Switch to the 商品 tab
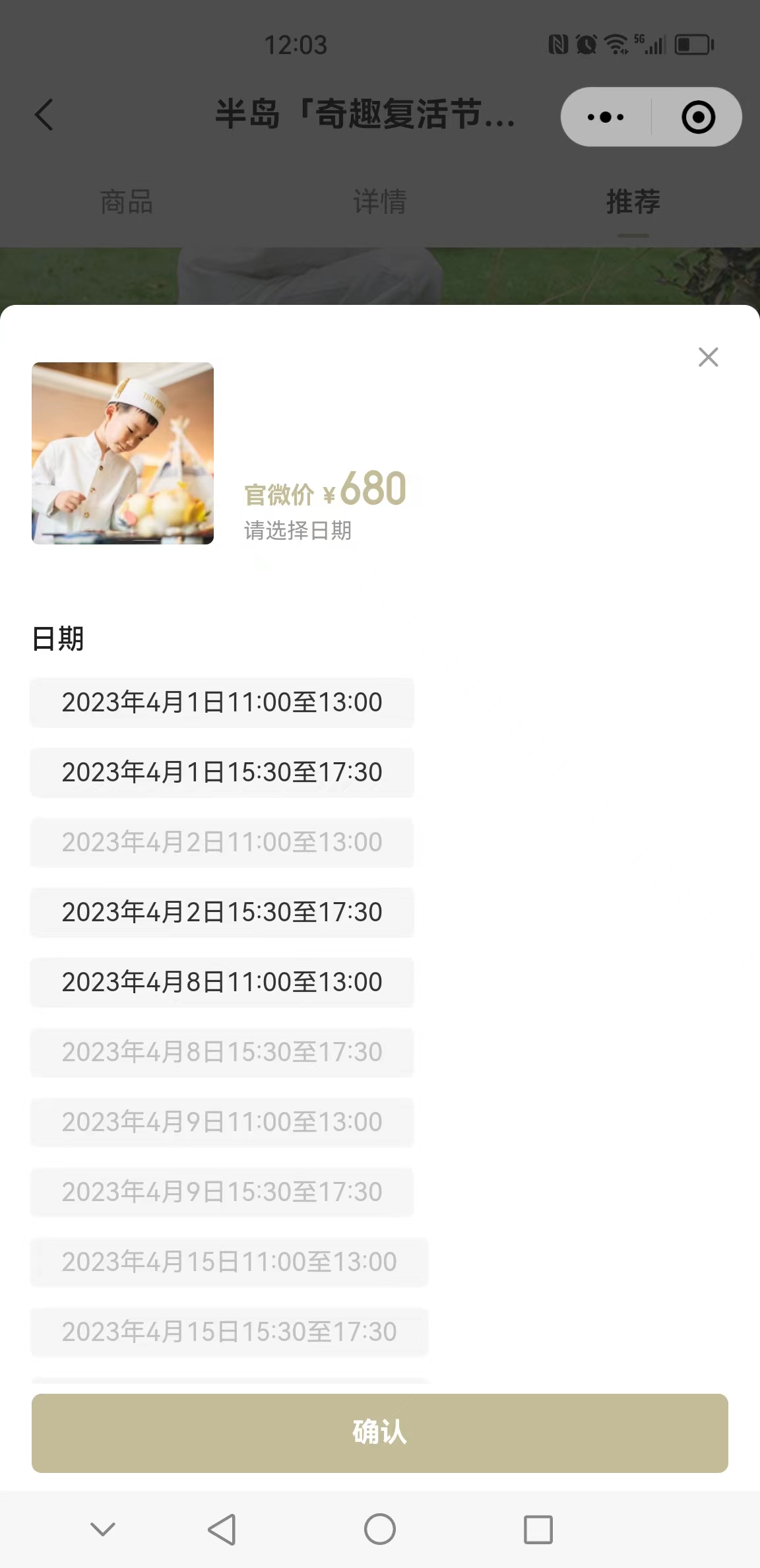Viewport: 760px width, 1568px height. coord(127,202)
